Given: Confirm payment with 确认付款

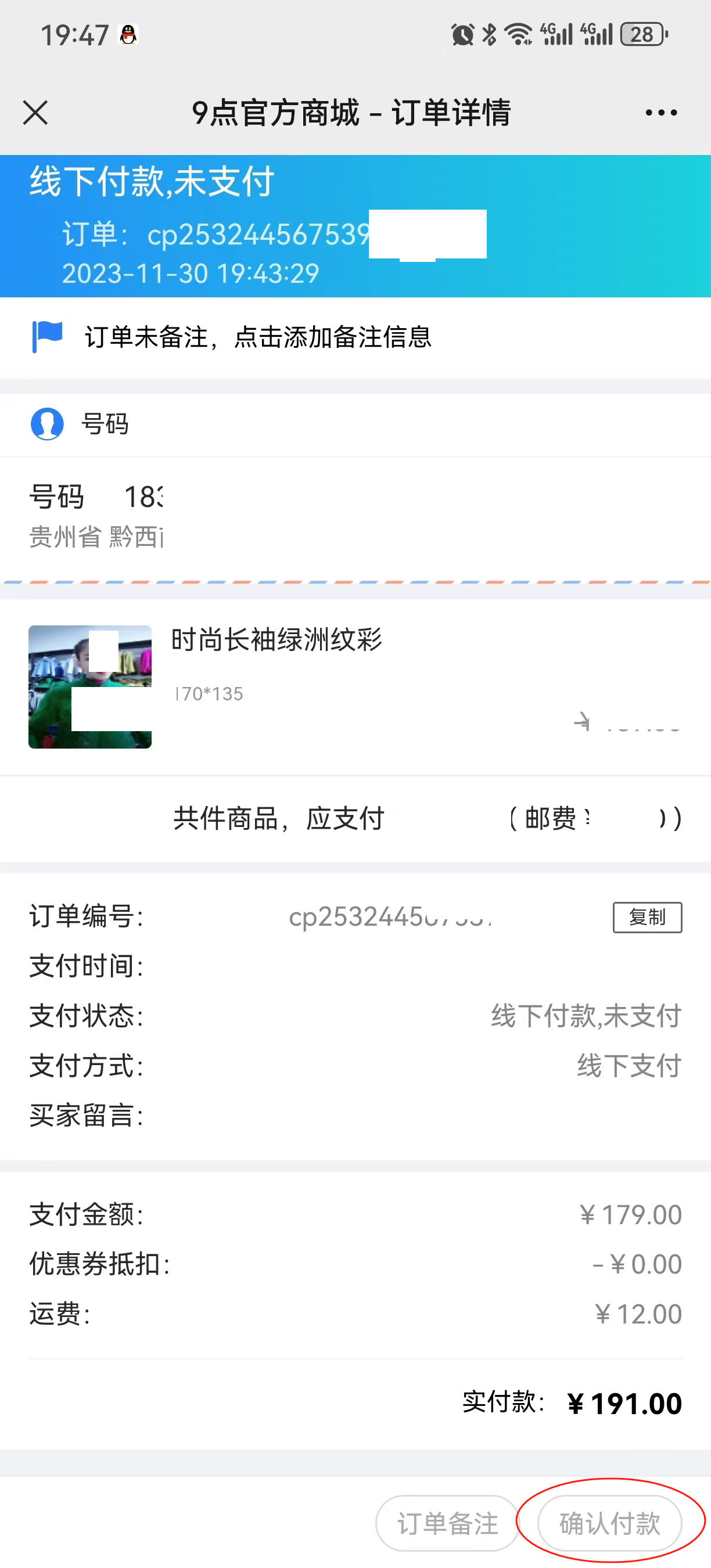Looking at the screenshot, I should pos(609,1523).
